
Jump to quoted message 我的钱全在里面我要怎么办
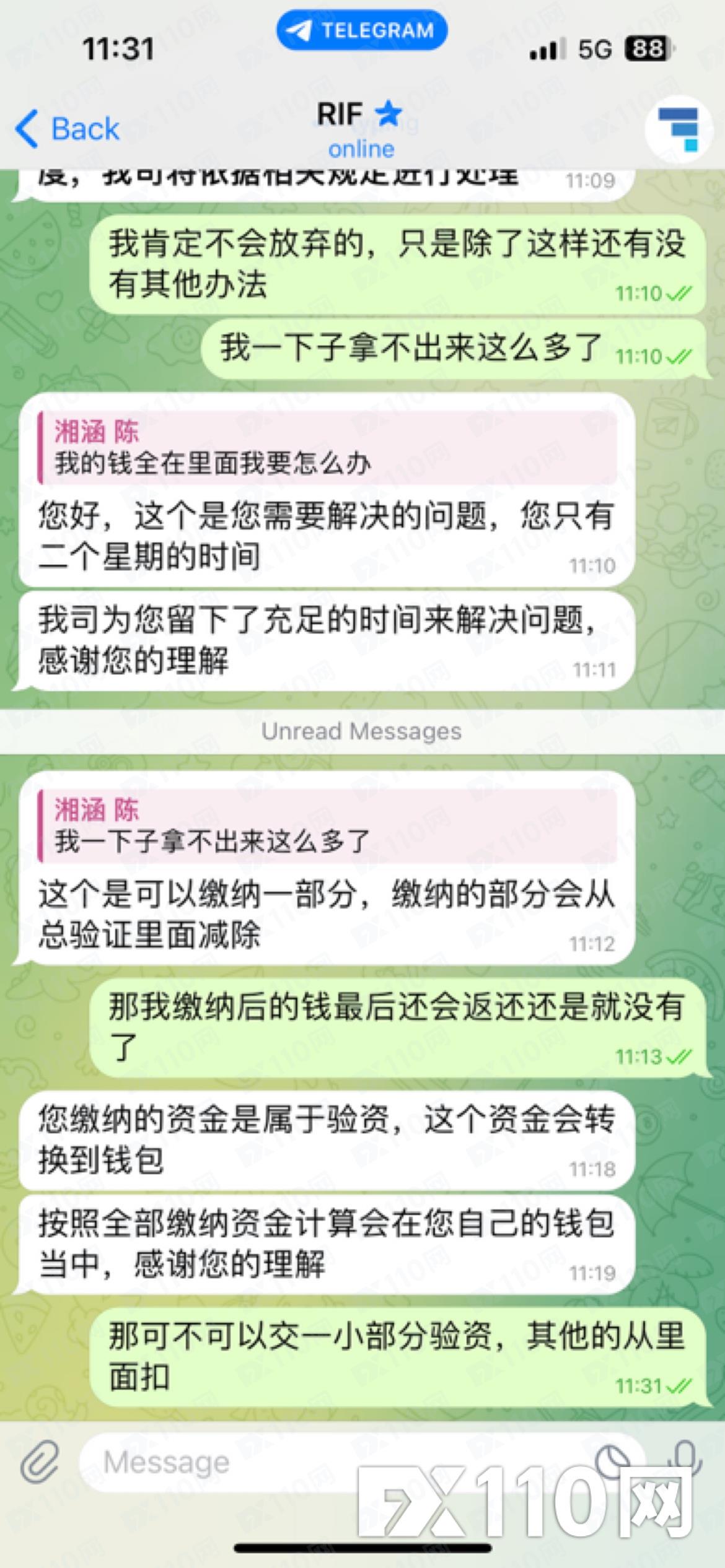(x=327, y=448)
